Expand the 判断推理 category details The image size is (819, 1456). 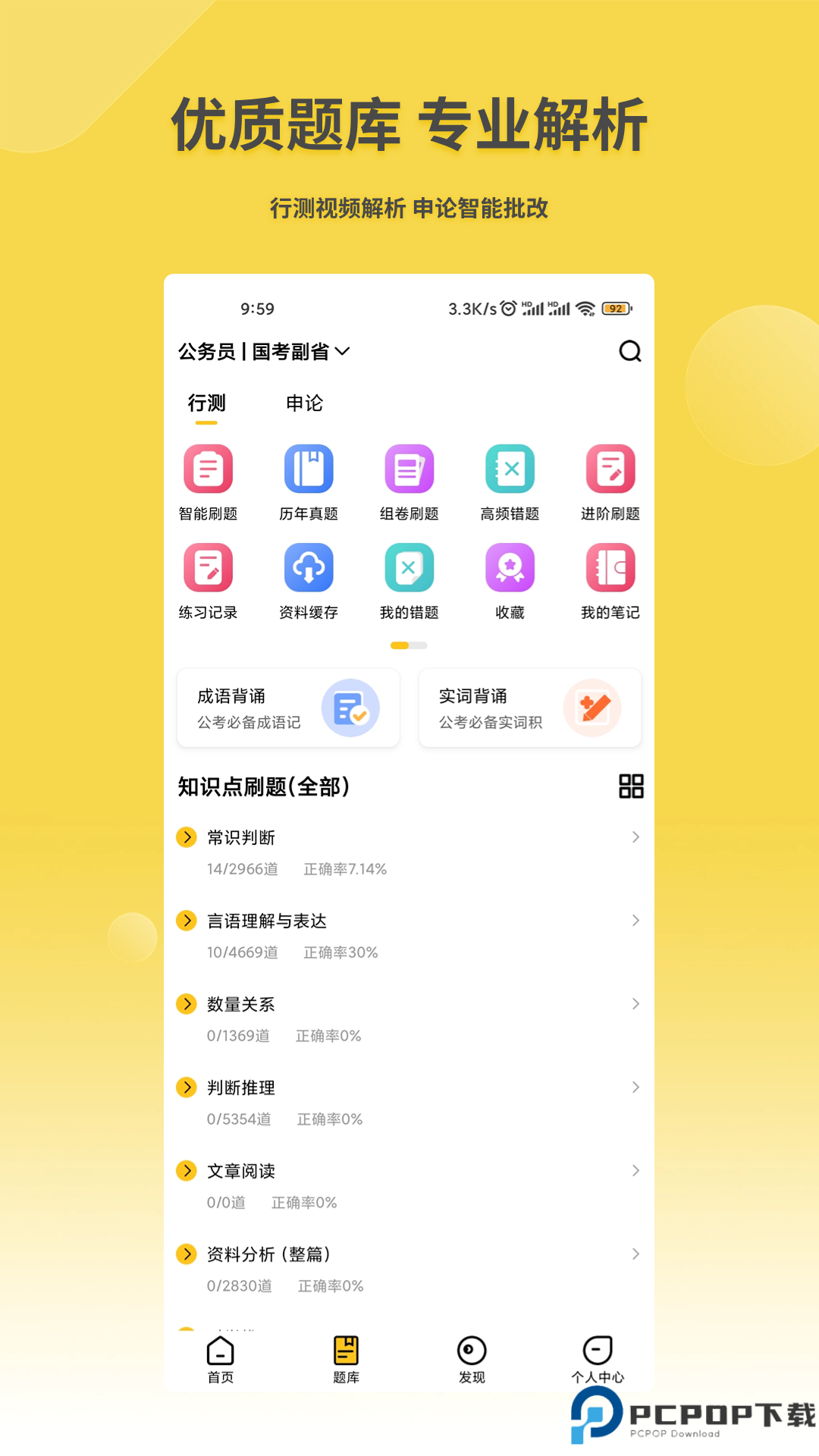409,1087
